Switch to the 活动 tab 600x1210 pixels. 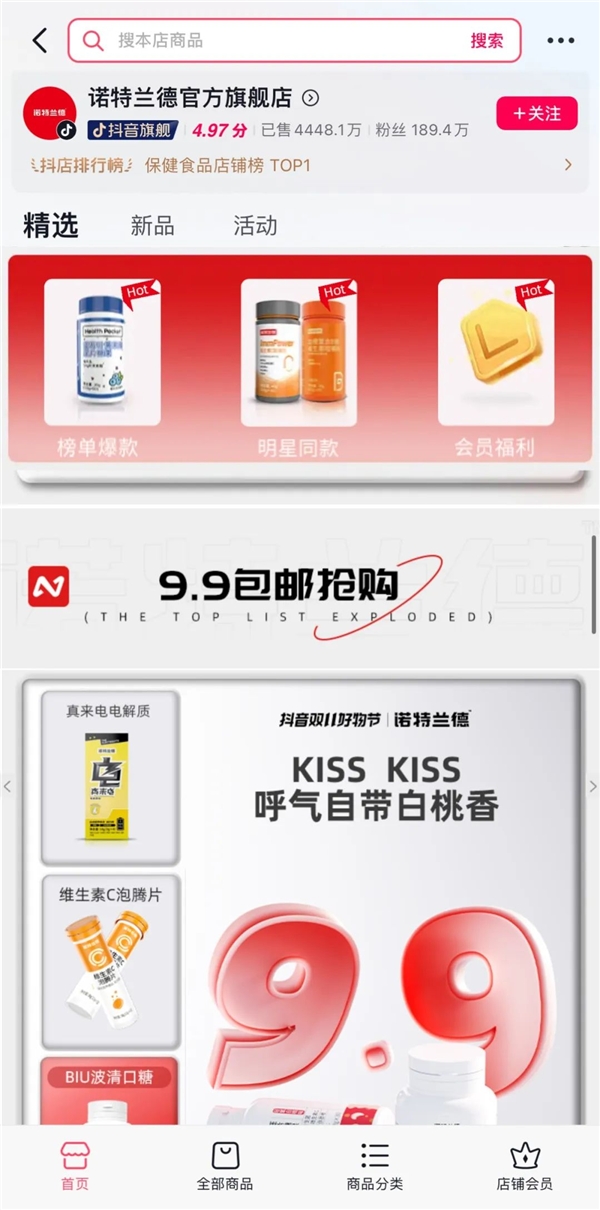(x=255, y=226)
